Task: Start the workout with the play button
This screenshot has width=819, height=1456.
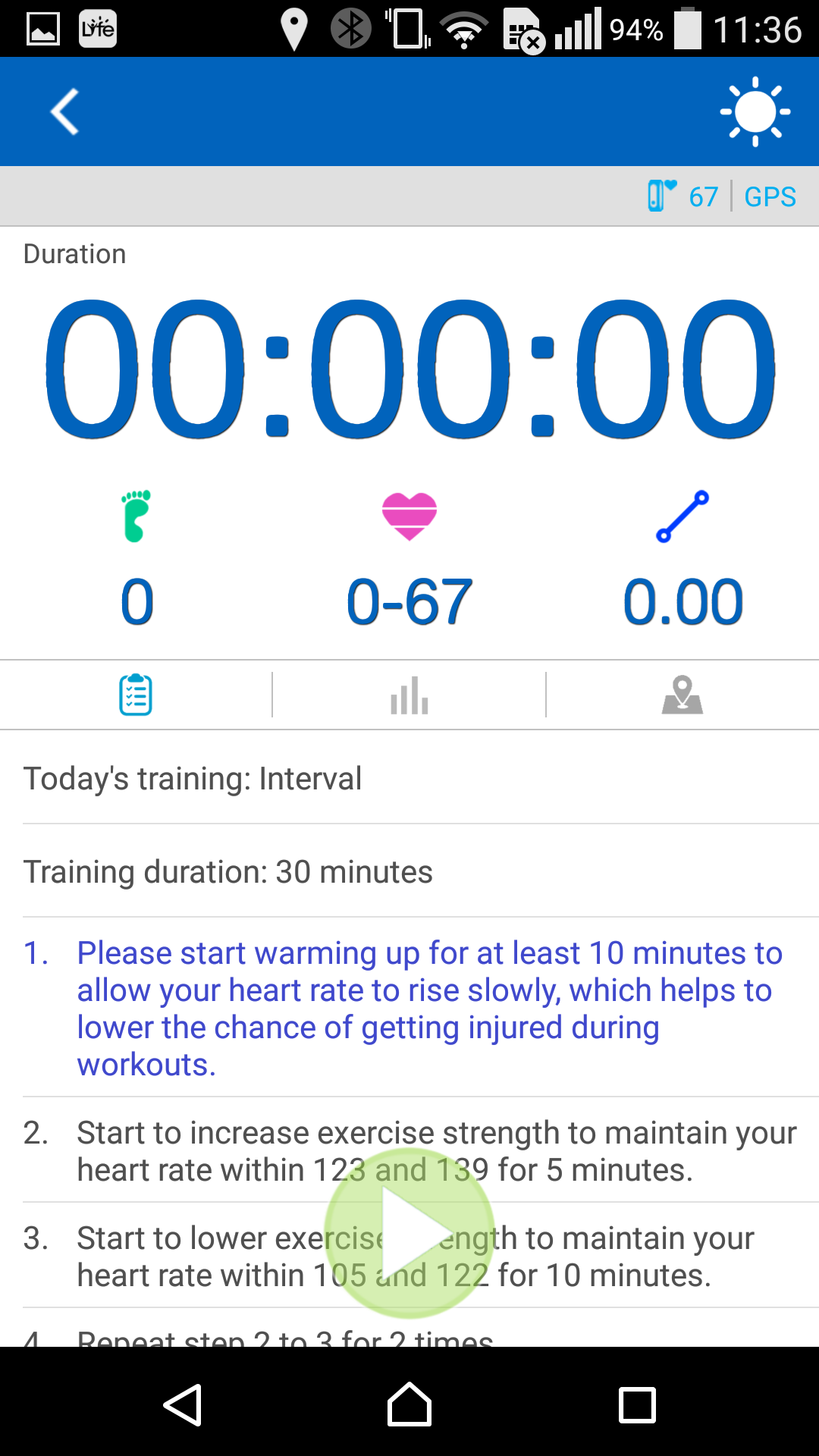Action: (409, 1233)
